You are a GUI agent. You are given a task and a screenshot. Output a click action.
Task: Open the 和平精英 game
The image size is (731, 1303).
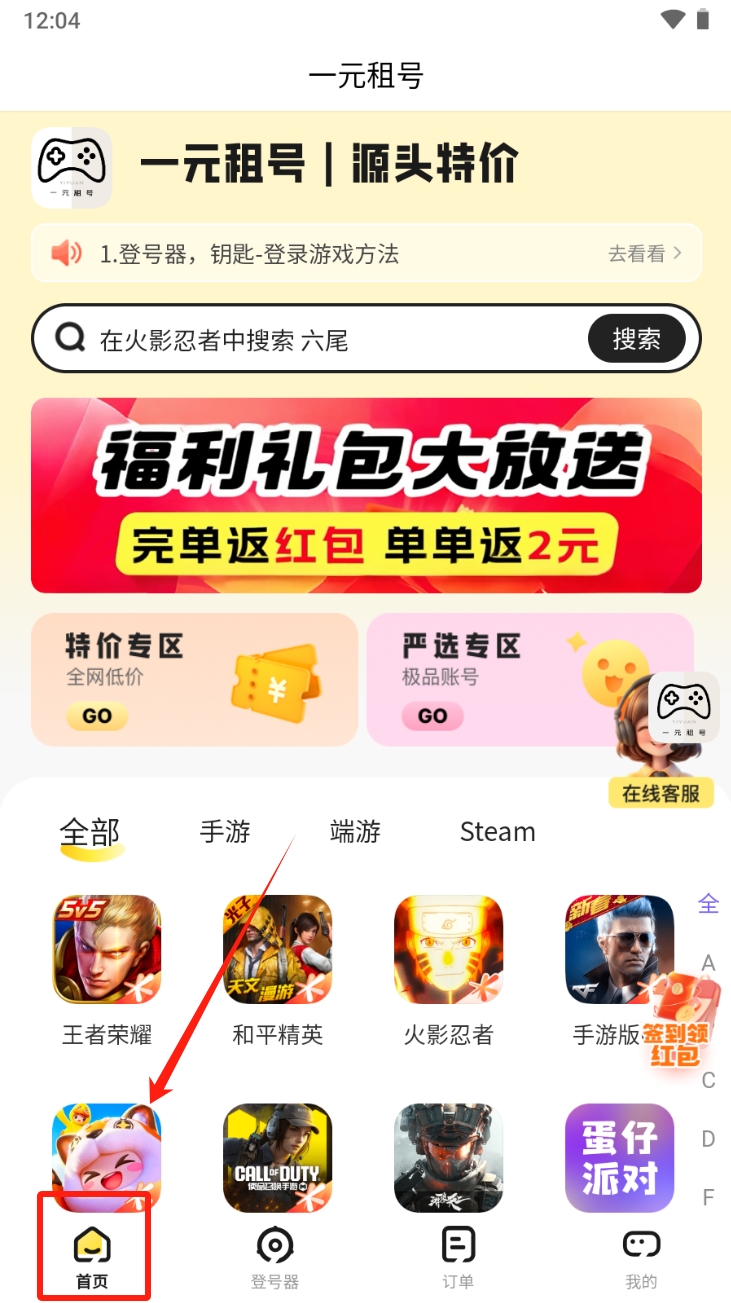click(x=277, y=950)
